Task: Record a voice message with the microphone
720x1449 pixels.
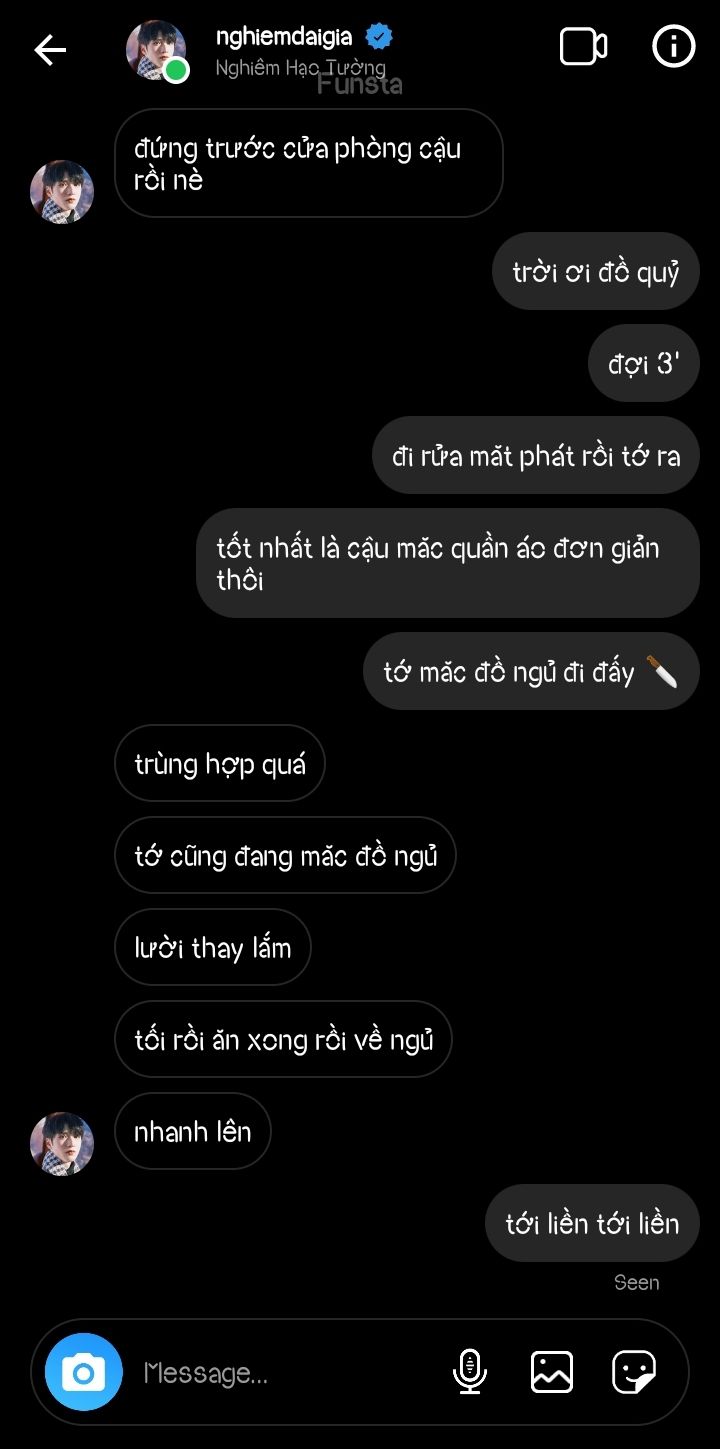Action: pyautogui.click(x=469, y=1372)
